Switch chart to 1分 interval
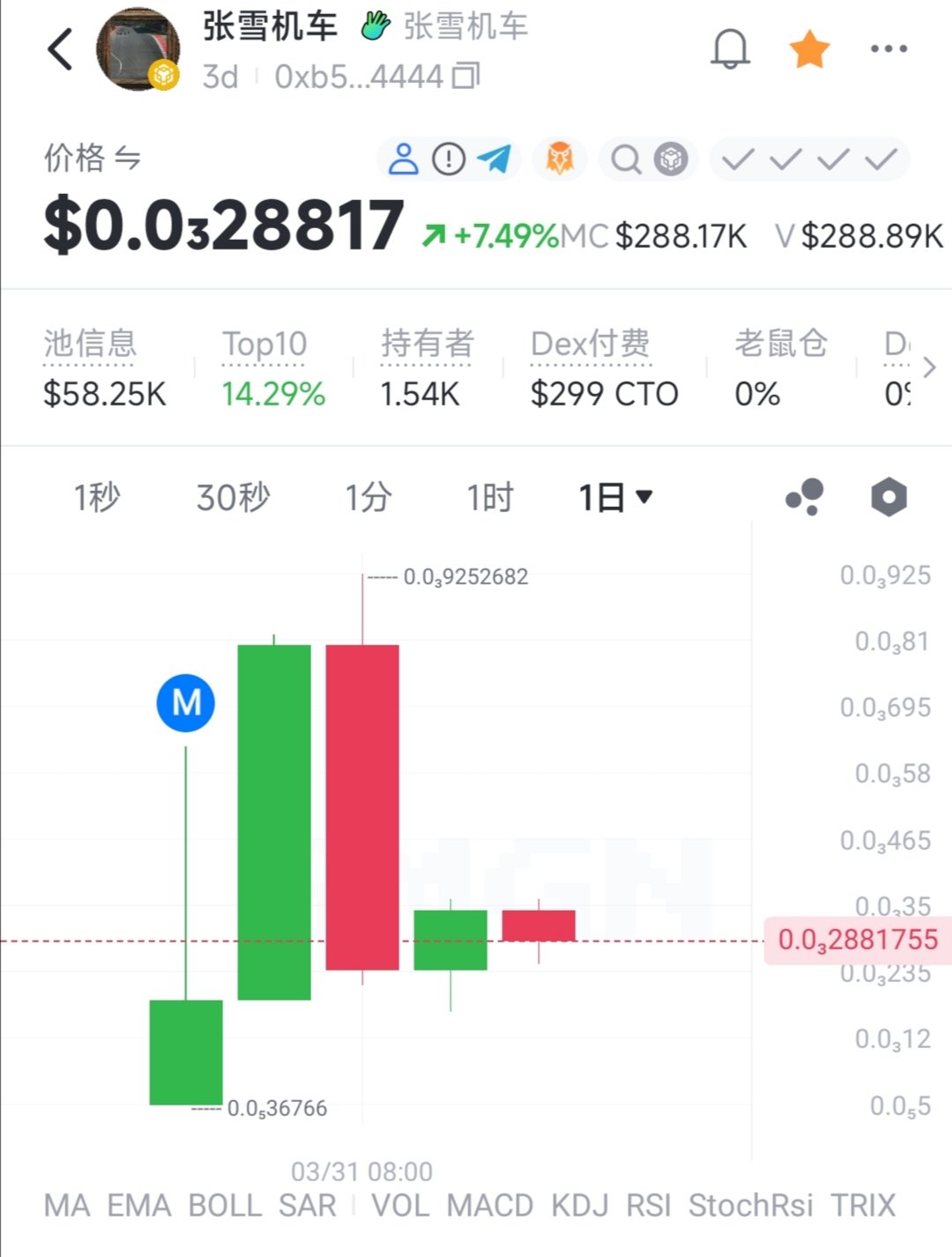 click(368, 498)
